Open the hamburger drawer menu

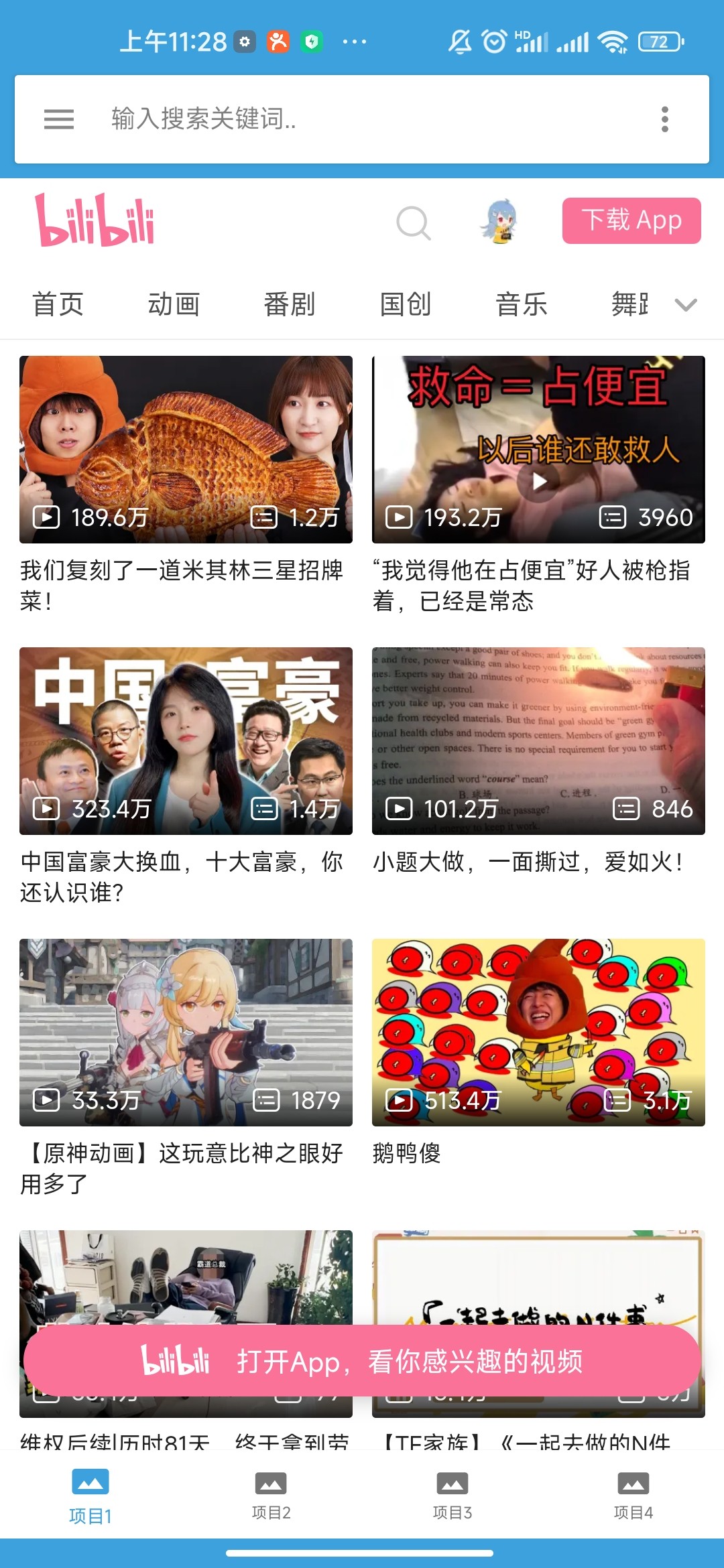coord(59,119)
